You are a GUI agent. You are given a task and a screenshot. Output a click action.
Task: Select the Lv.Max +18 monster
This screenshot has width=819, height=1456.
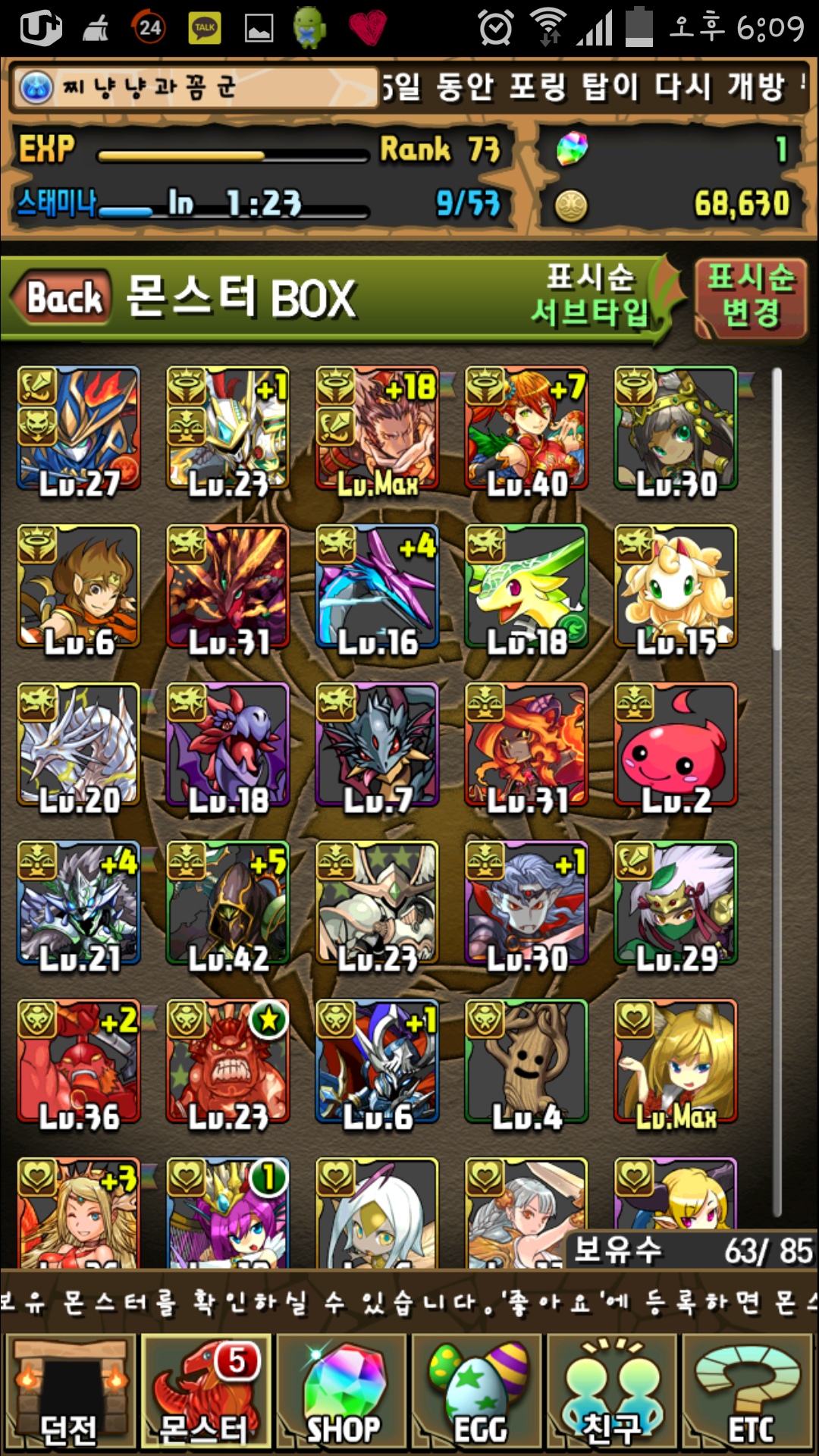click(377, 429)
